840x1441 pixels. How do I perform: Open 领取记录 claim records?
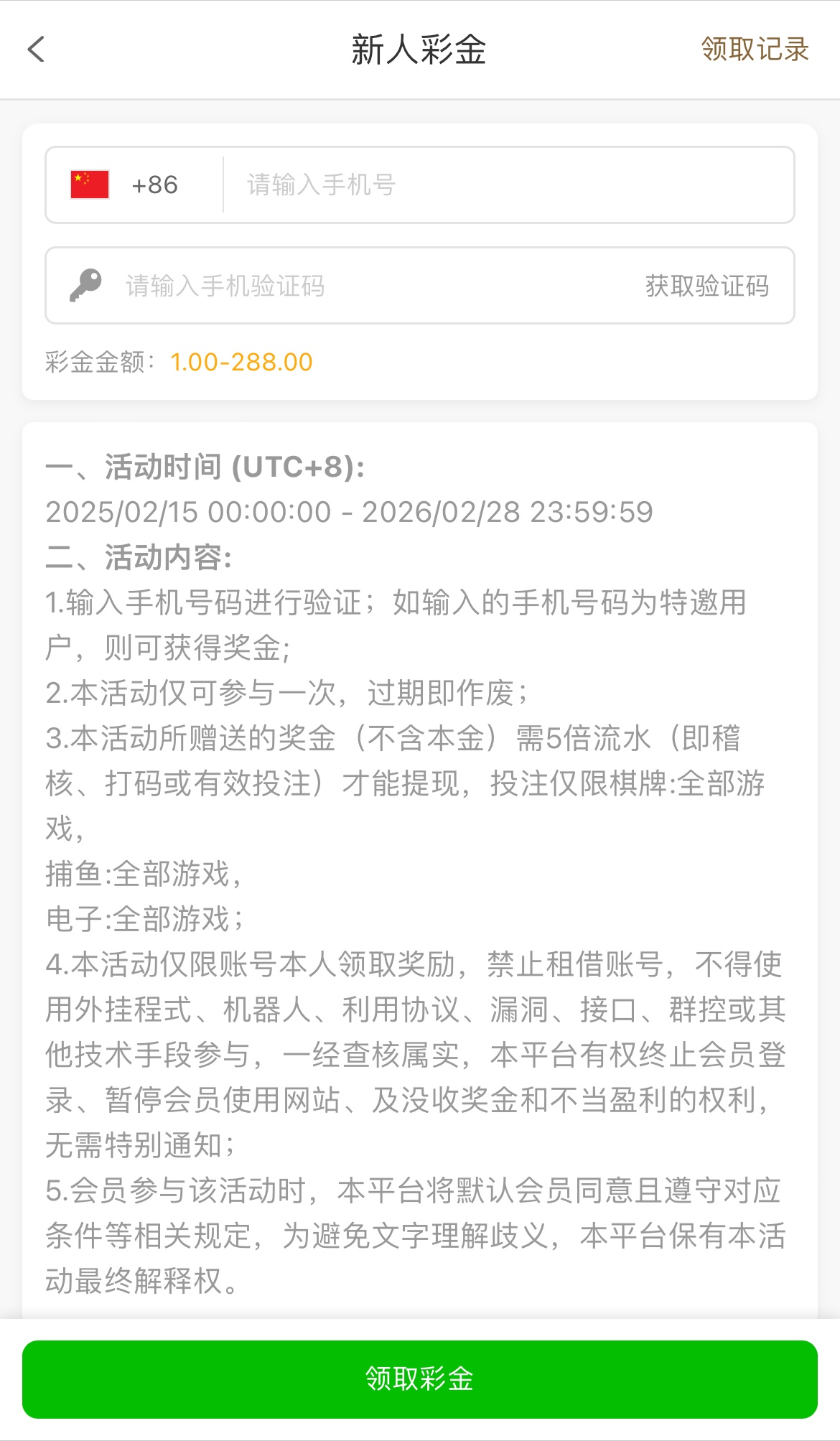point(755,50)
